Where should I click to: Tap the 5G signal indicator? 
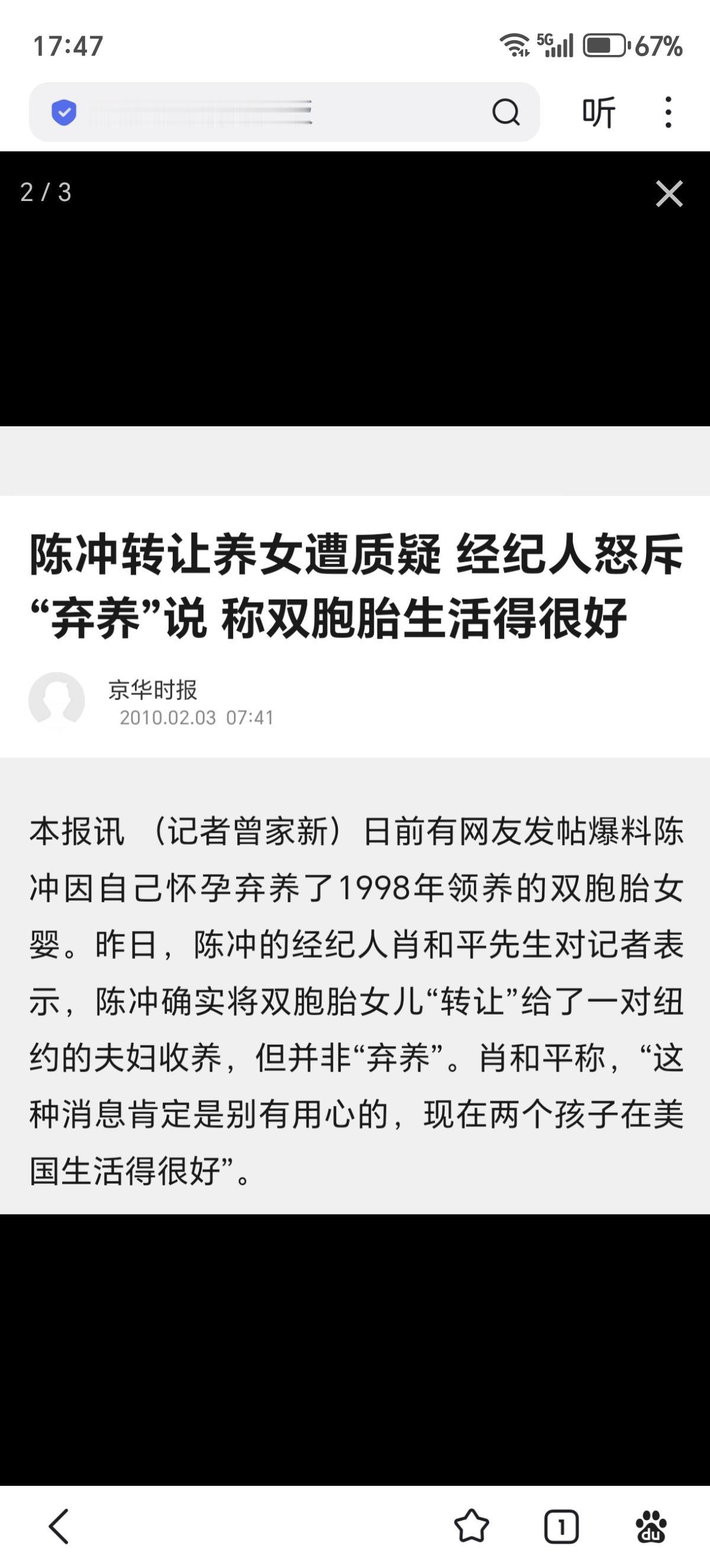(x=554, y=46)
